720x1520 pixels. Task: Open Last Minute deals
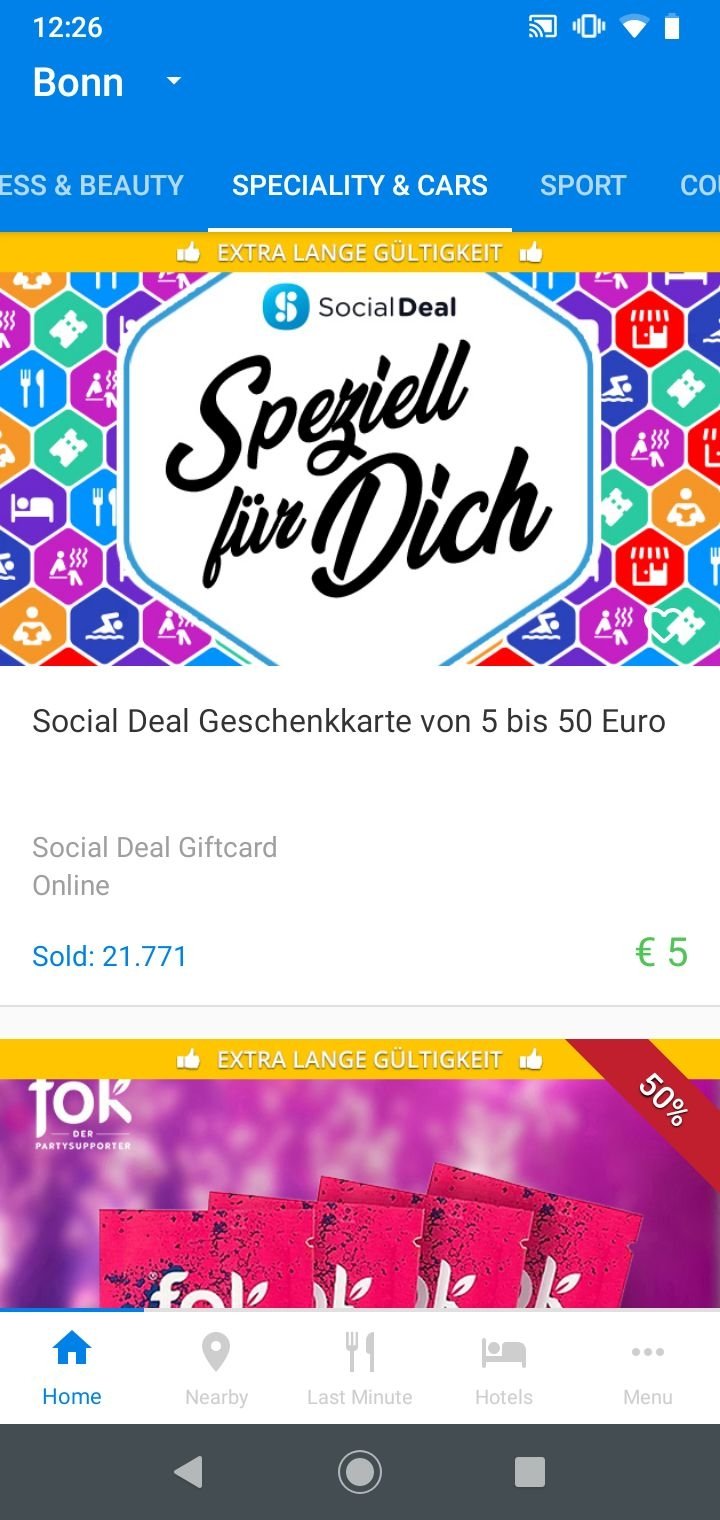pyautogui.click(x=360, y=1367)
